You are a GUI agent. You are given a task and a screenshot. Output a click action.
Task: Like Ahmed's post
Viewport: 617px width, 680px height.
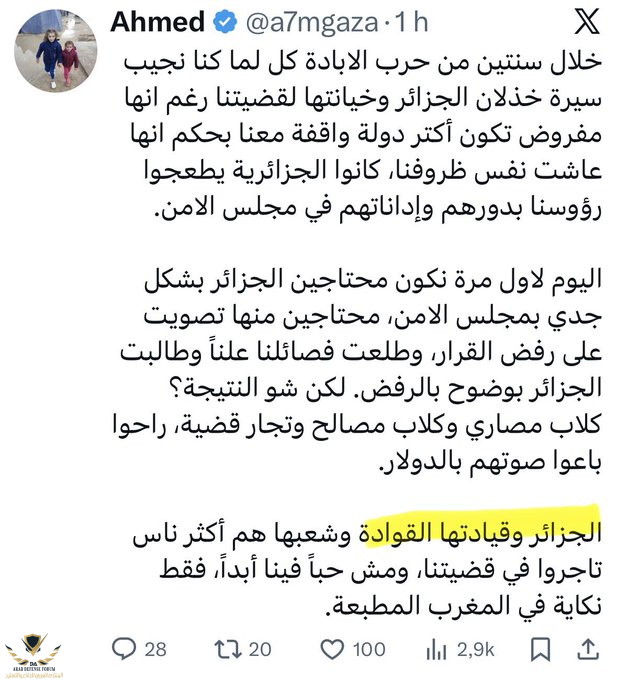338,650
